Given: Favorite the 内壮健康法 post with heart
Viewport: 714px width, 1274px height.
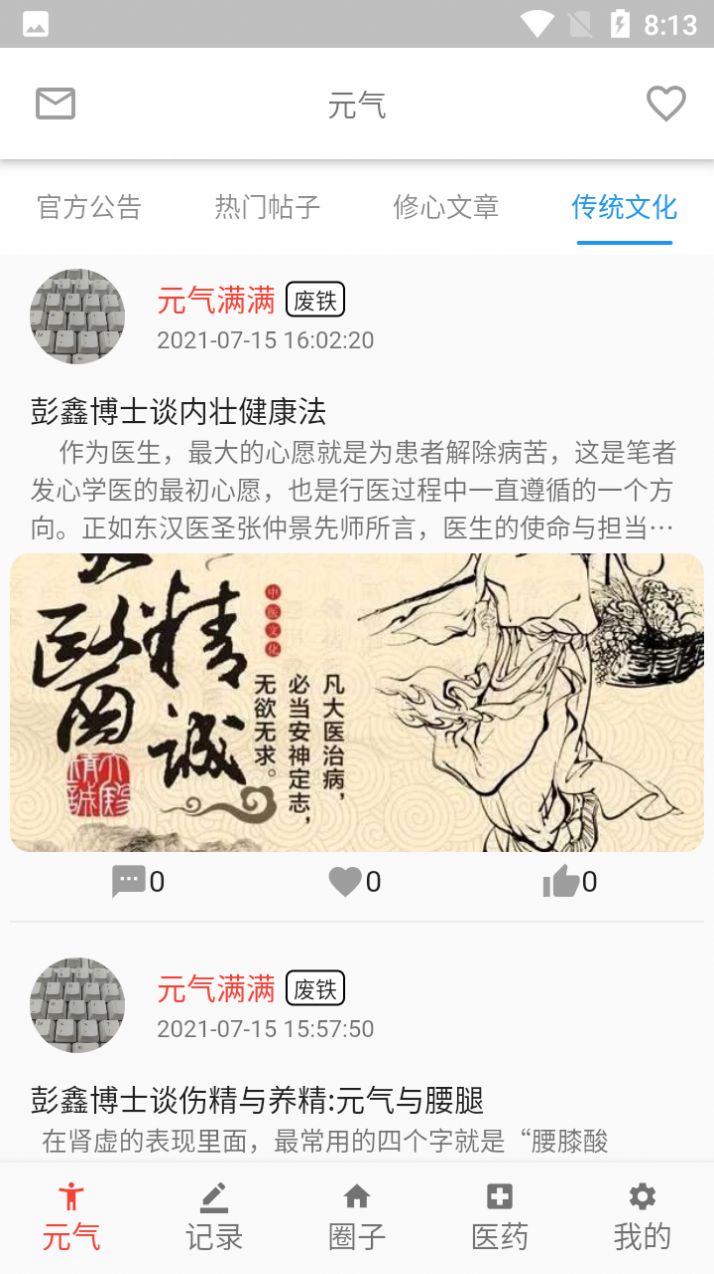Looking at the screenshot, I should coord(354,881).
